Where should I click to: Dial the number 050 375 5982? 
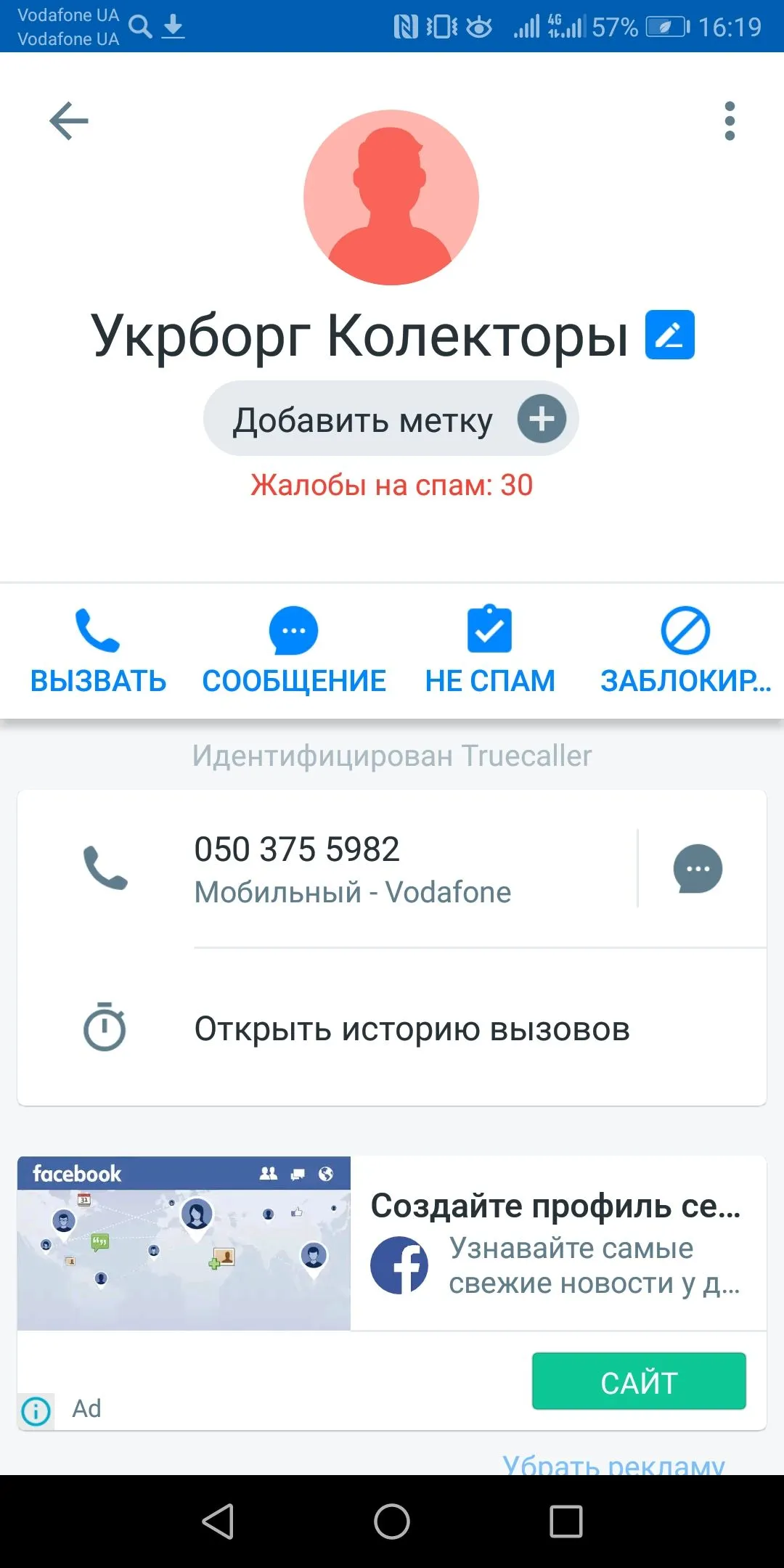pyautogui.click(x=352, y=868)
